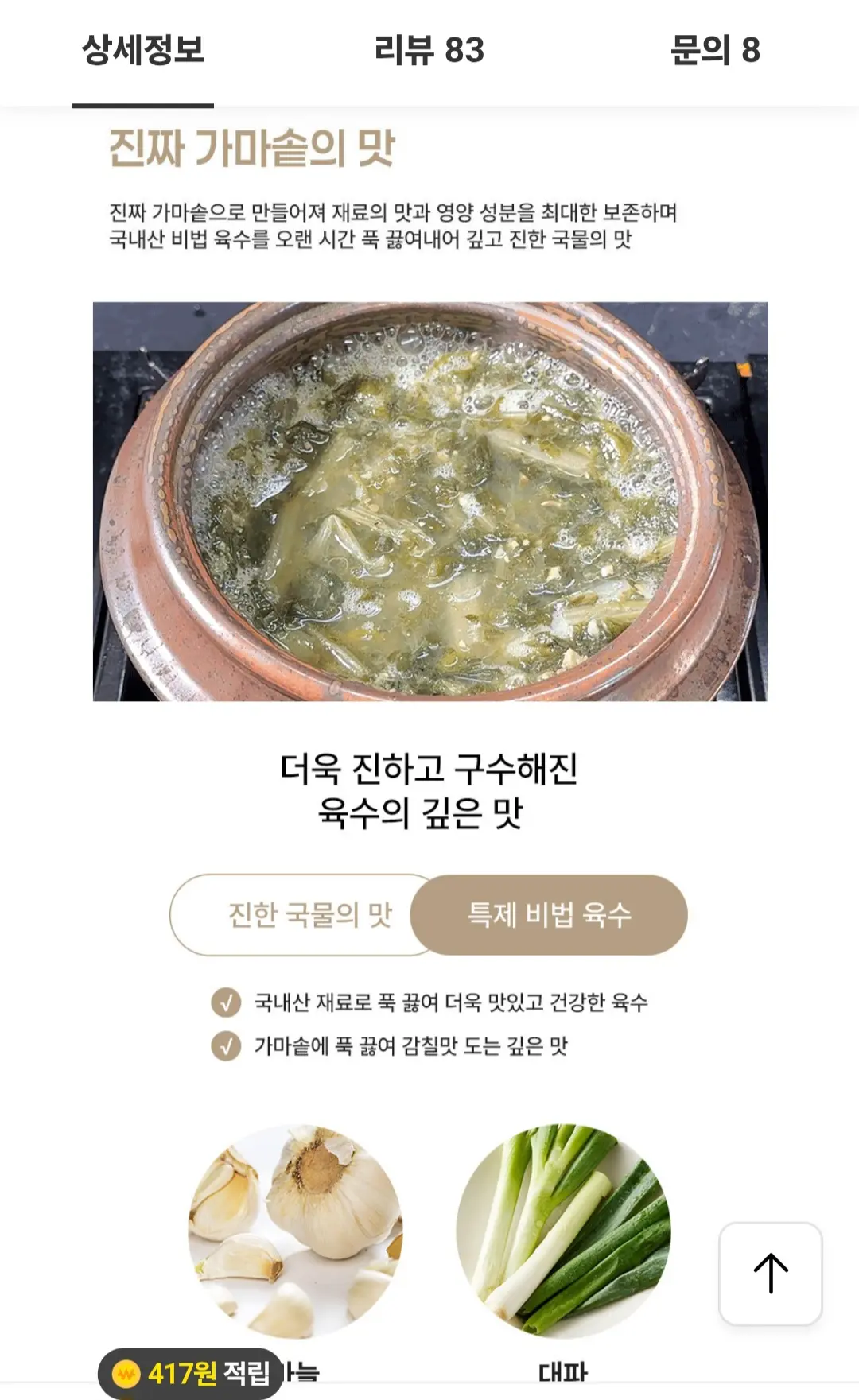Tap the 417원 적립 badge
This screenshot has height=1400, width=859.
pos(191,1373)
